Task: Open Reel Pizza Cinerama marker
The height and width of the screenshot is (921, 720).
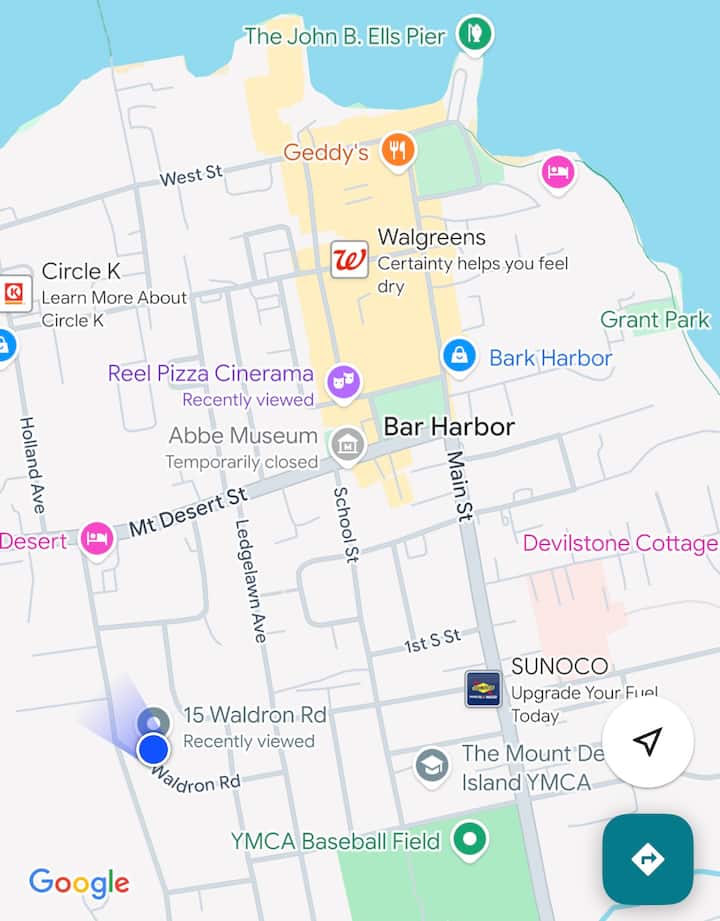Action: click(x=343, y=381)
